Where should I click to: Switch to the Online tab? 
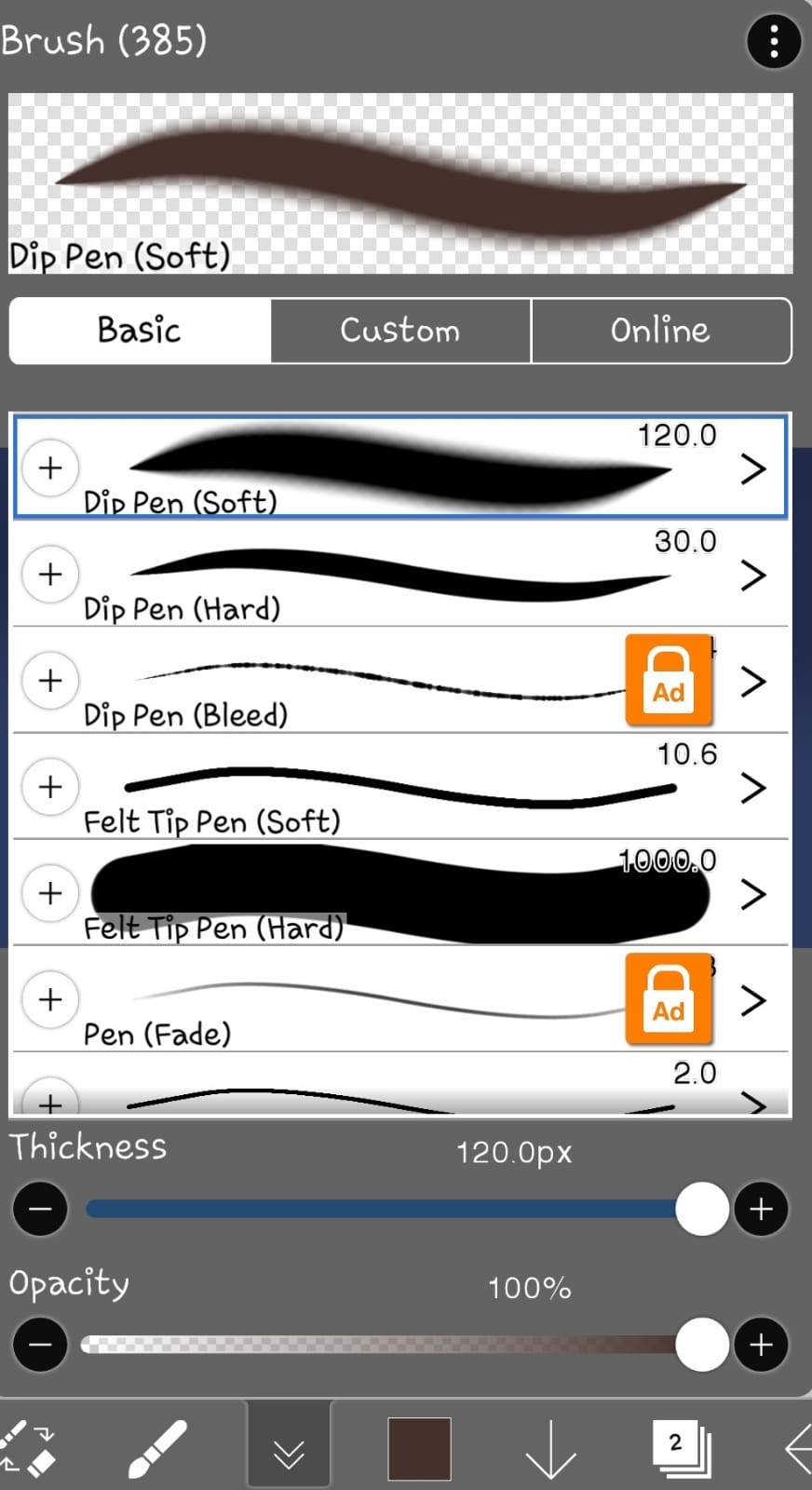660,331
